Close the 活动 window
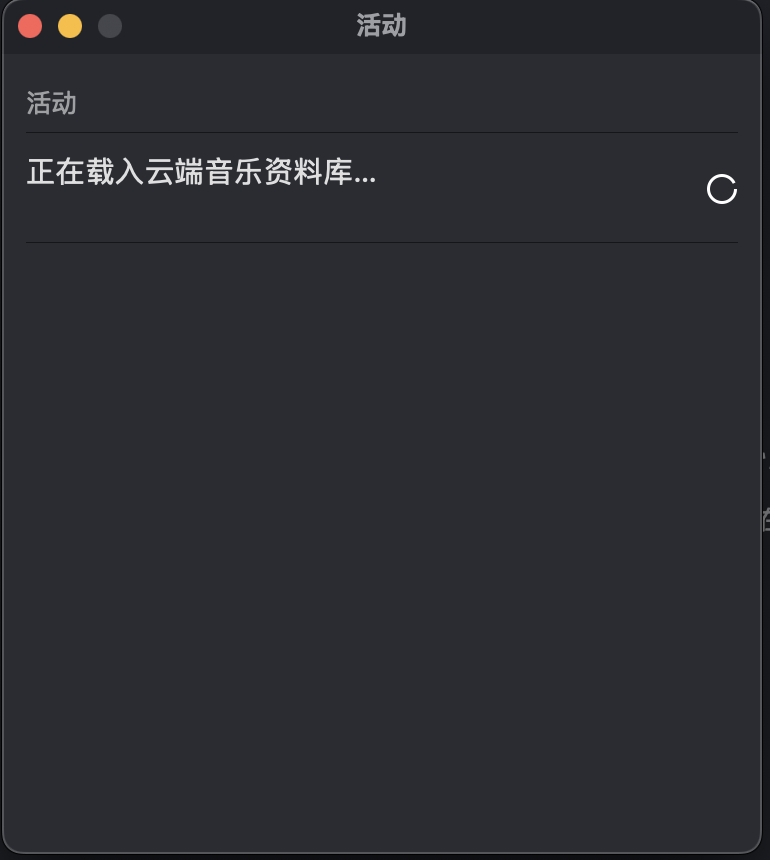Image resolution: width=770 pixels, height=860 pixels. [30, 26]
